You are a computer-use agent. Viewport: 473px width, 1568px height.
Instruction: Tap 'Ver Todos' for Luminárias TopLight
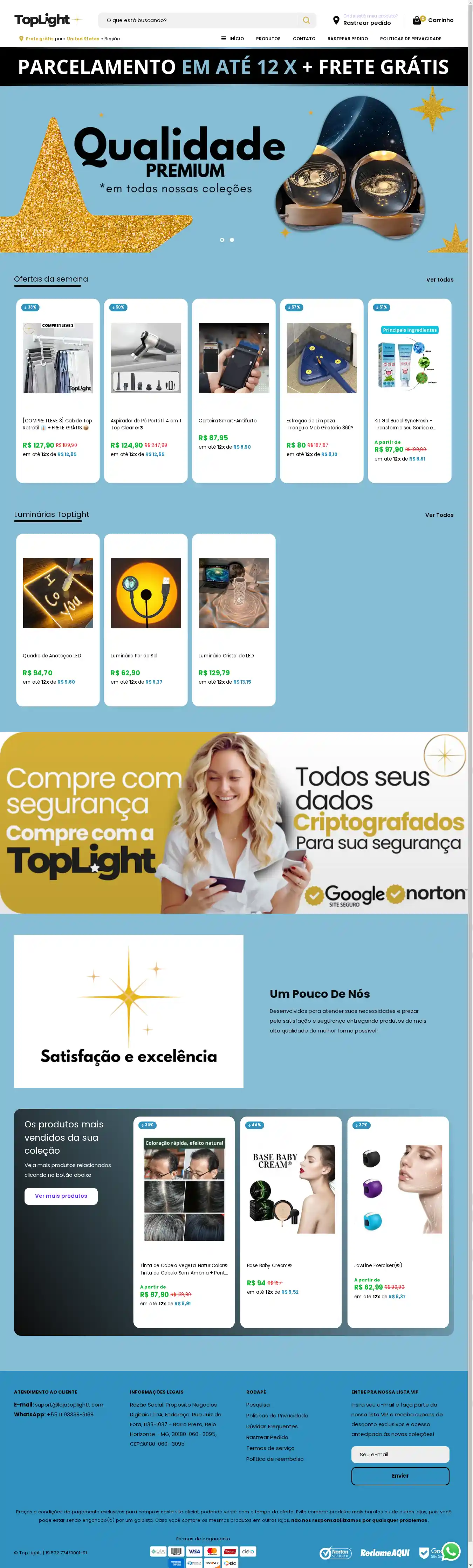(439, 515)
